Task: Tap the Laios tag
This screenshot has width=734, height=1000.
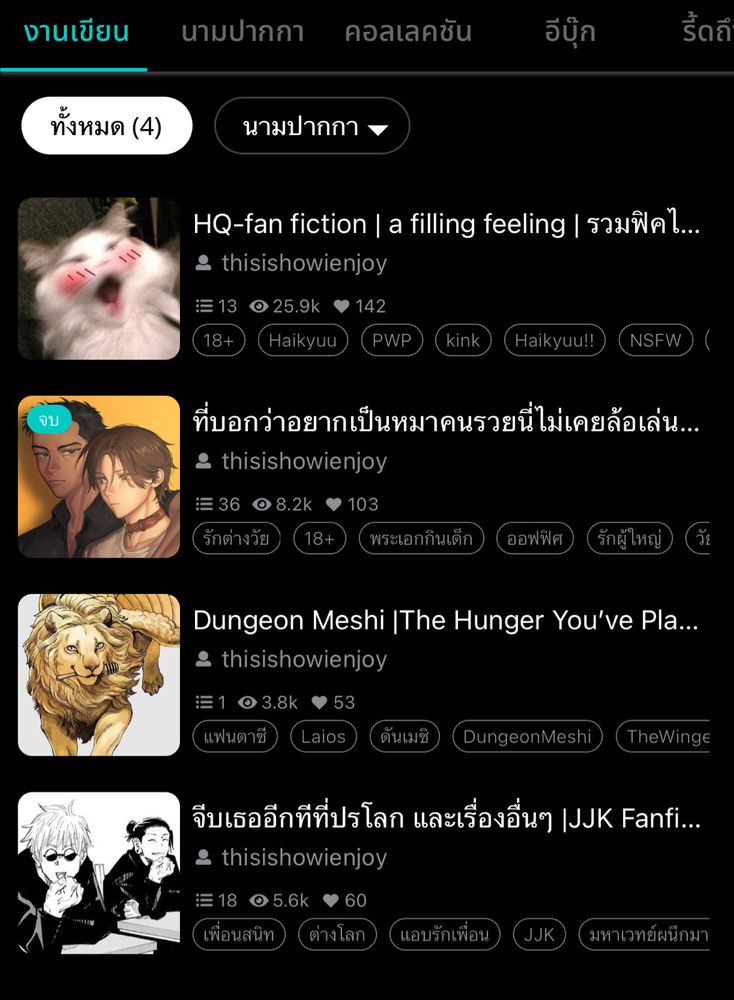Action: (323, 737)
